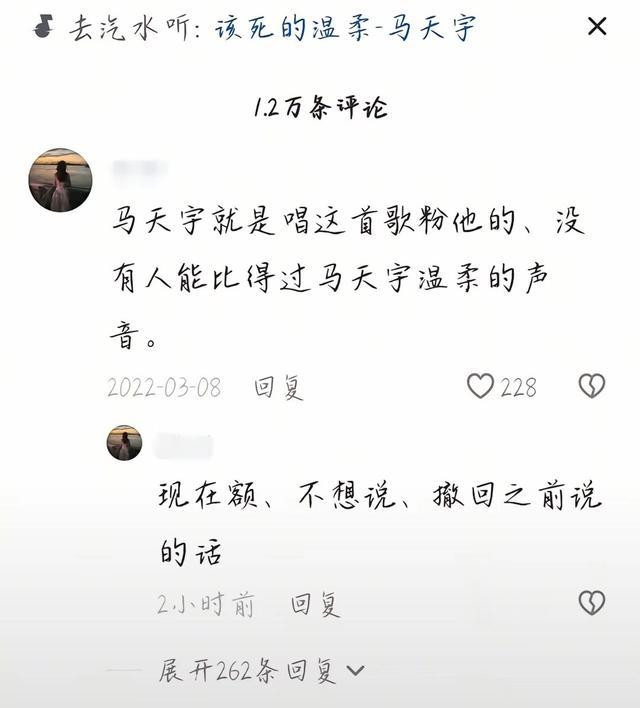Dislike the comment dated 2022-03-08
Screen dimensions: 640x708
click(592, 386)
